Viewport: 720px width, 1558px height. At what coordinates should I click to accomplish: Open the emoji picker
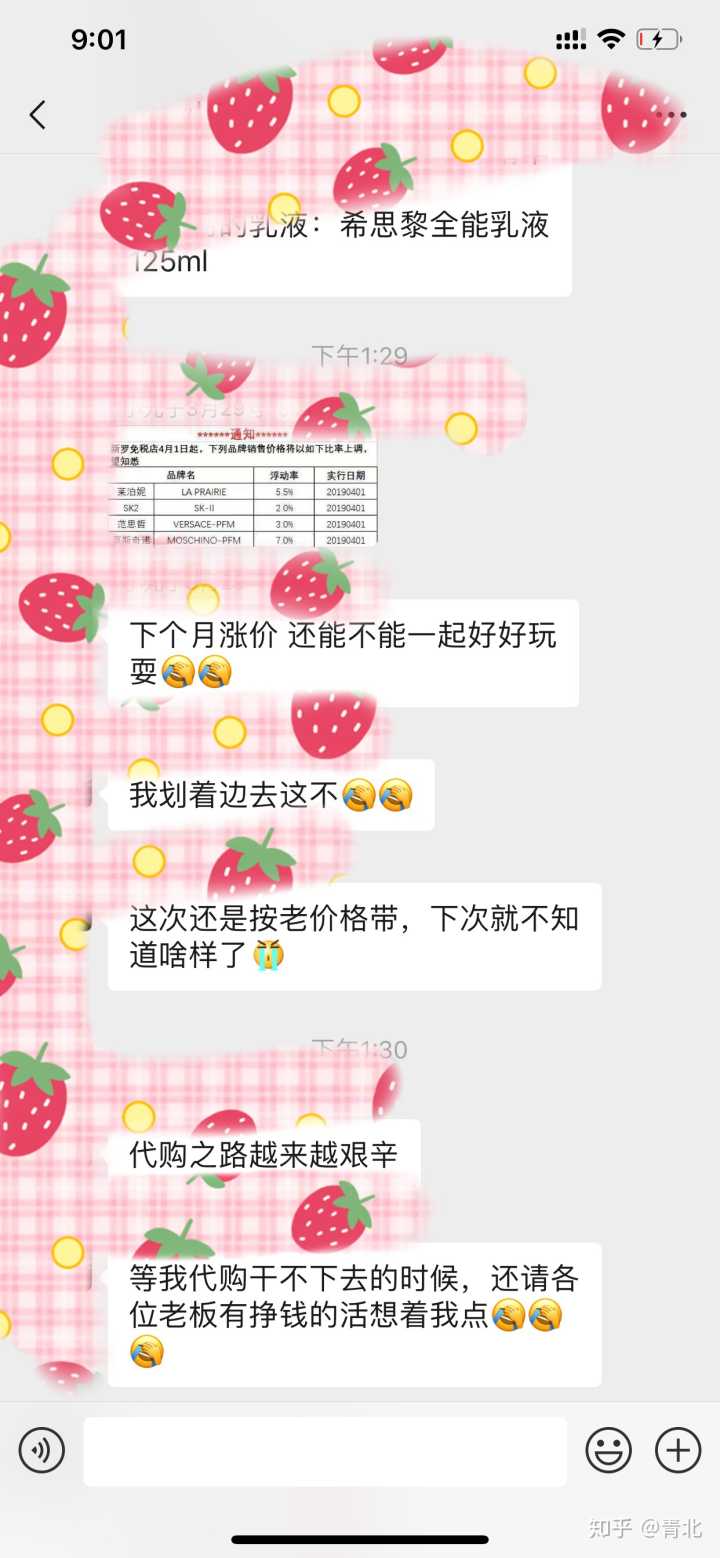click(x=608, y=1450)
